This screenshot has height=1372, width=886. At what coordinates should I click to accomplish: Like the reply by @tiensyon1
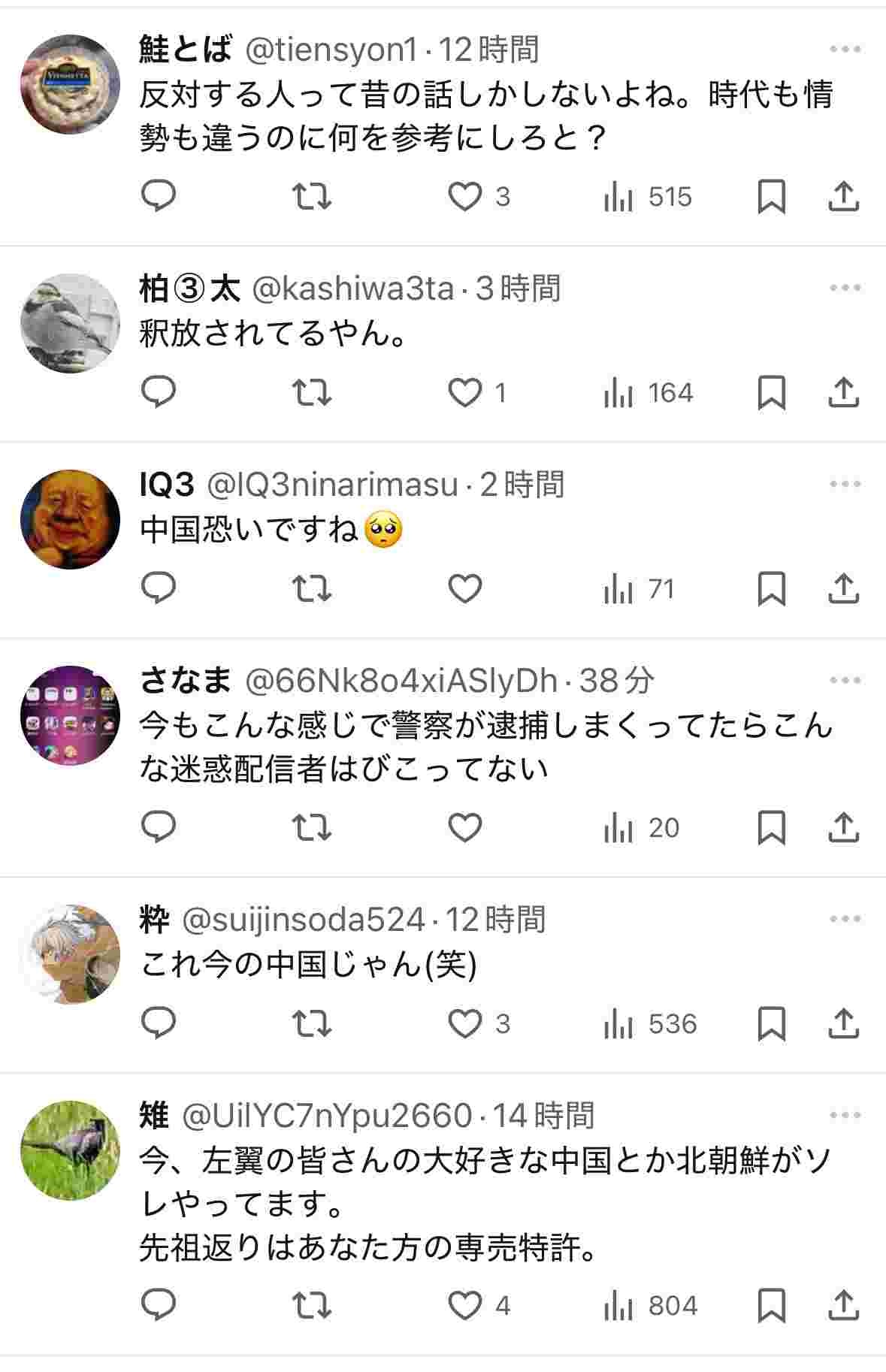click(x=464, y=197)
